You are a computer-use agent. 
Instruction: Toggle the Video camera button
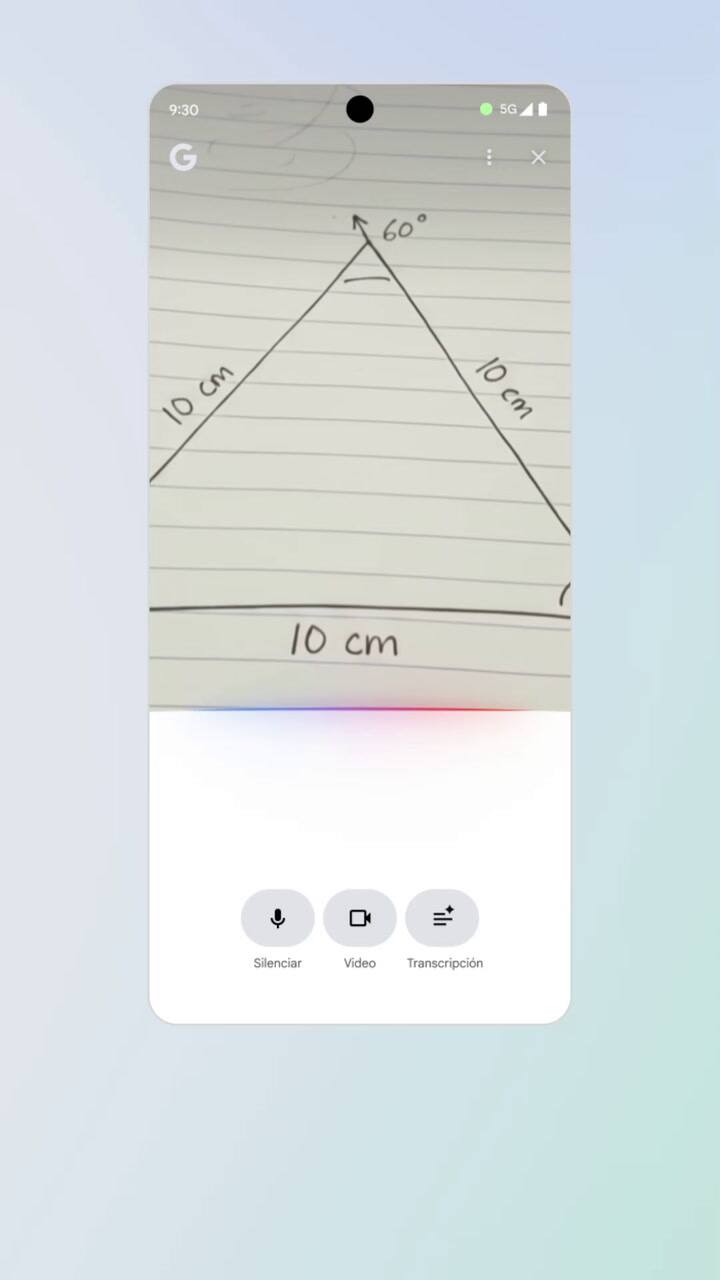[360, 918]
